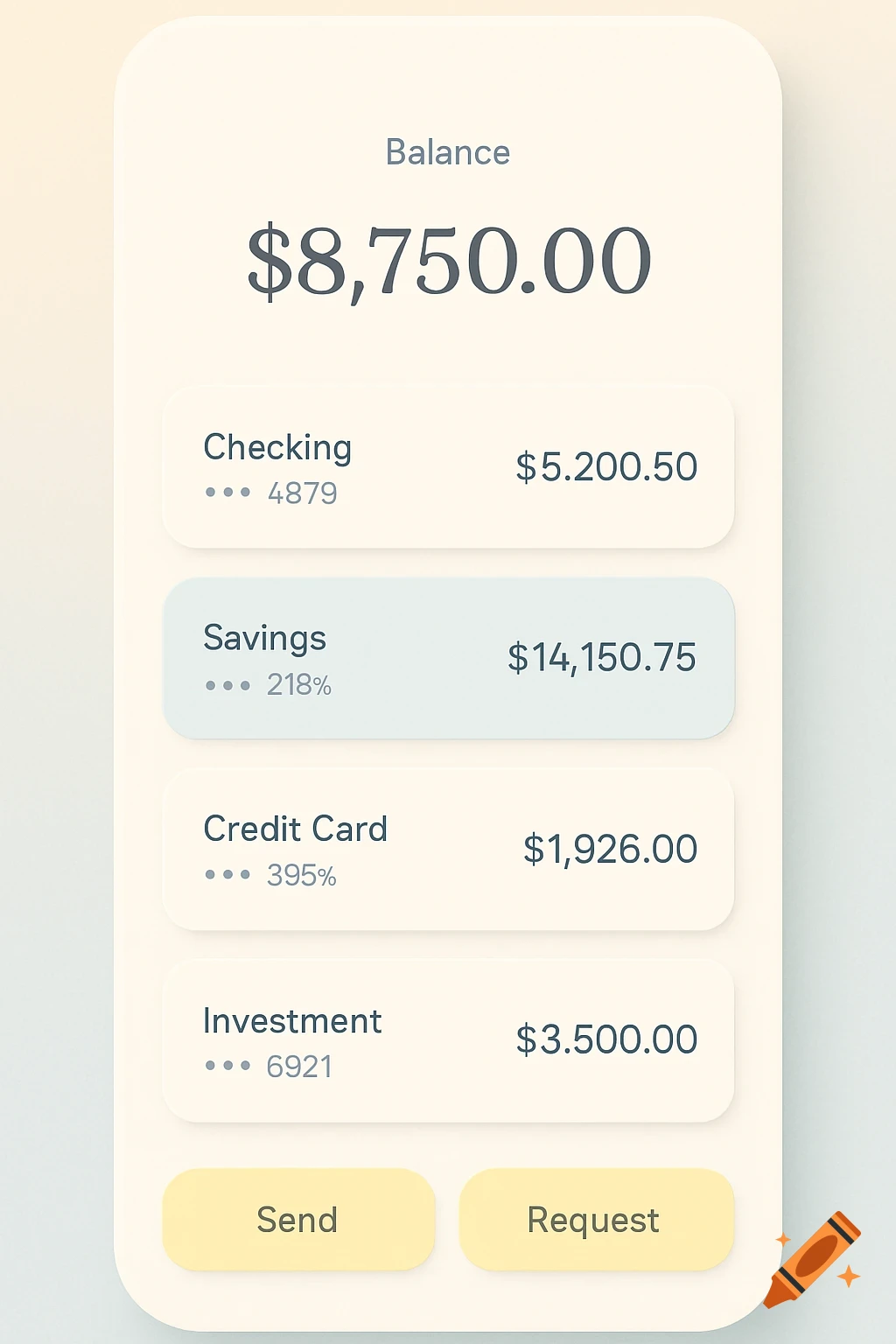Click the Credit Card balance of $1,926.00
The width and height of the screenshot is (896, 1344).
coord(609,847)
